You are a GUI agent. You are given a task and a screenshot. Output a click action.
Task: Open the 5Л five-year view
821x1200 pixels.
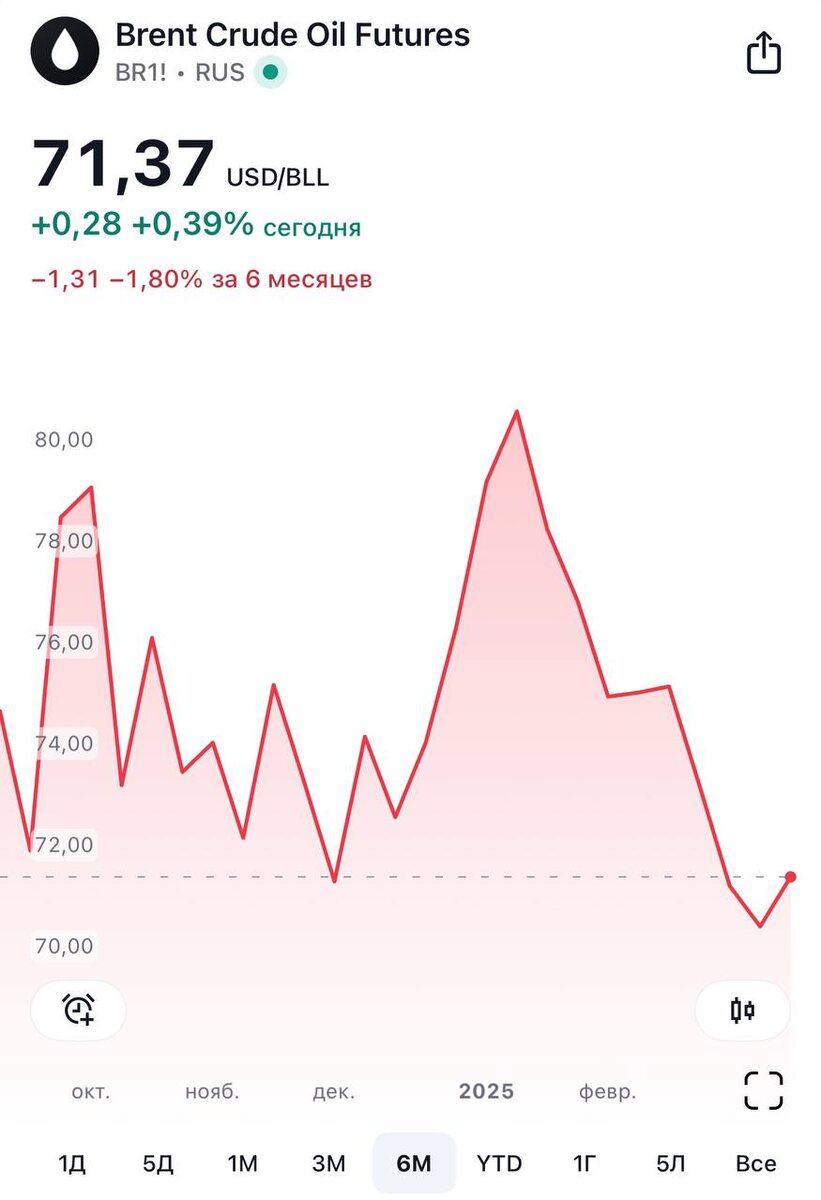coord(671,1163)
